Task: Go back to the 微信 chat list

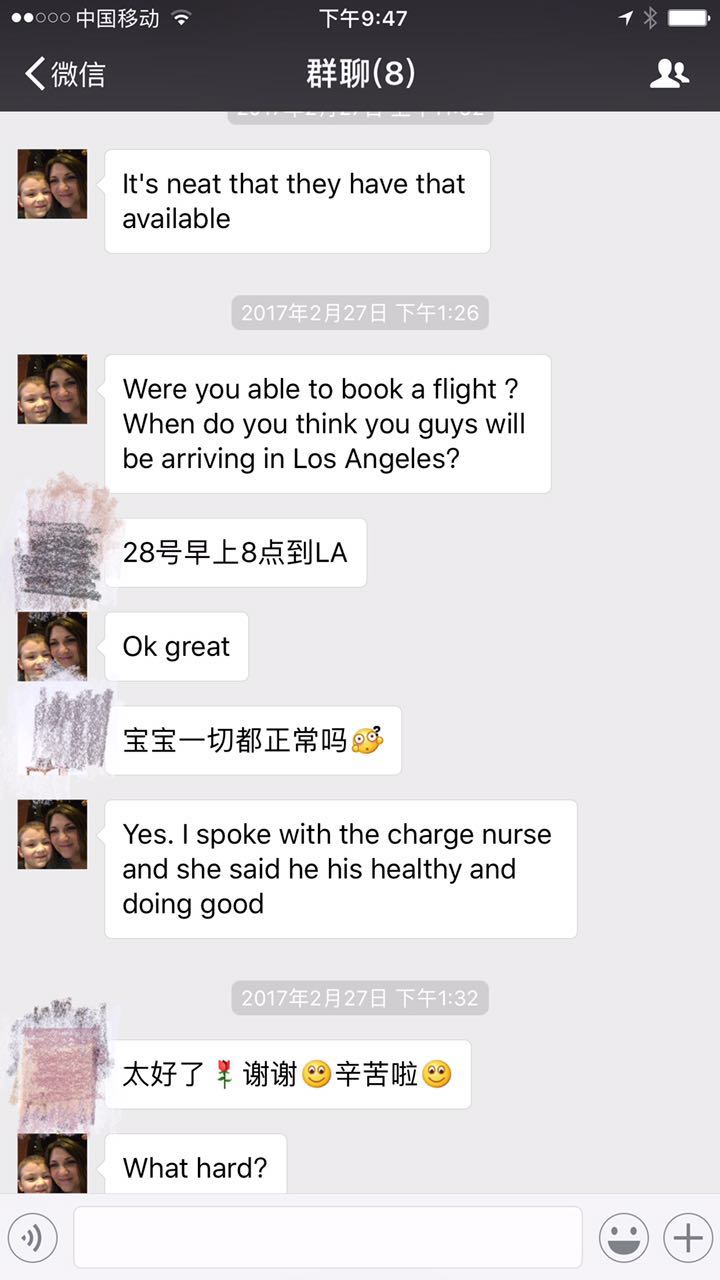Action: click(x=65, y=74)
